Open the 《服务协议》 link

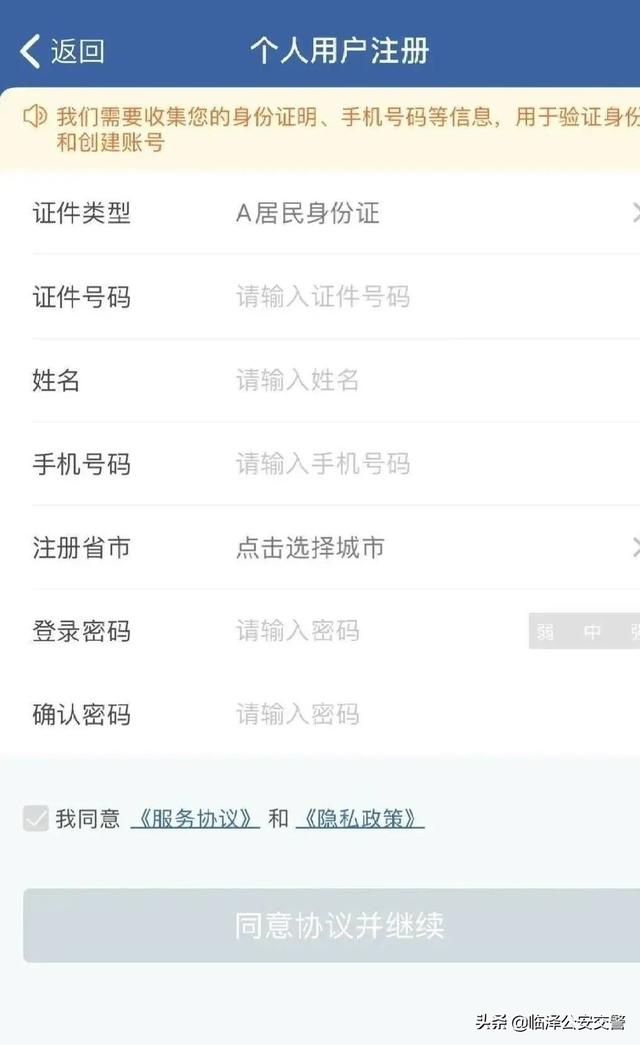195,818
